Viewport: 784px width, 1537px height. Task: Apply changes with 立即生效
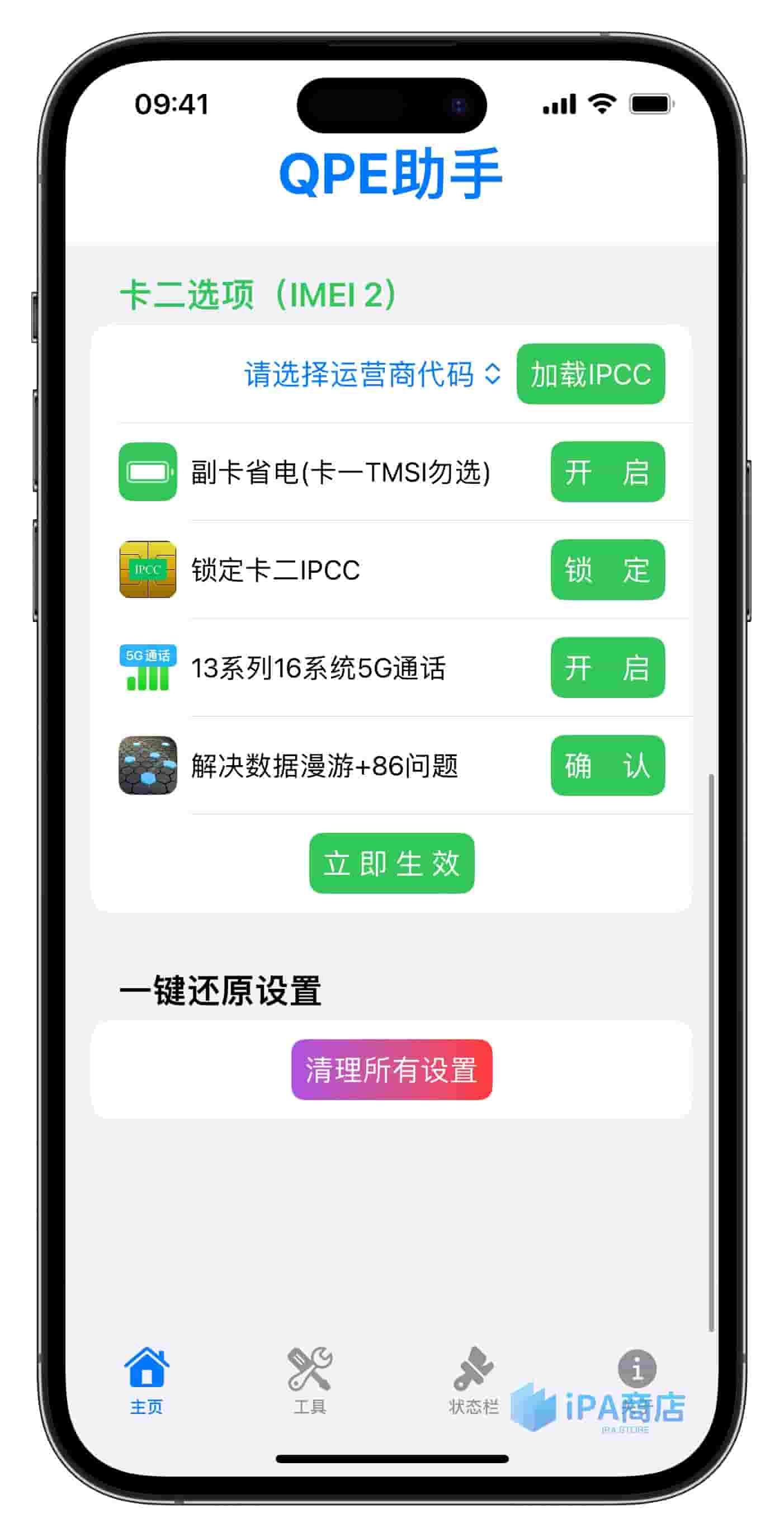[x=391, y=863]
